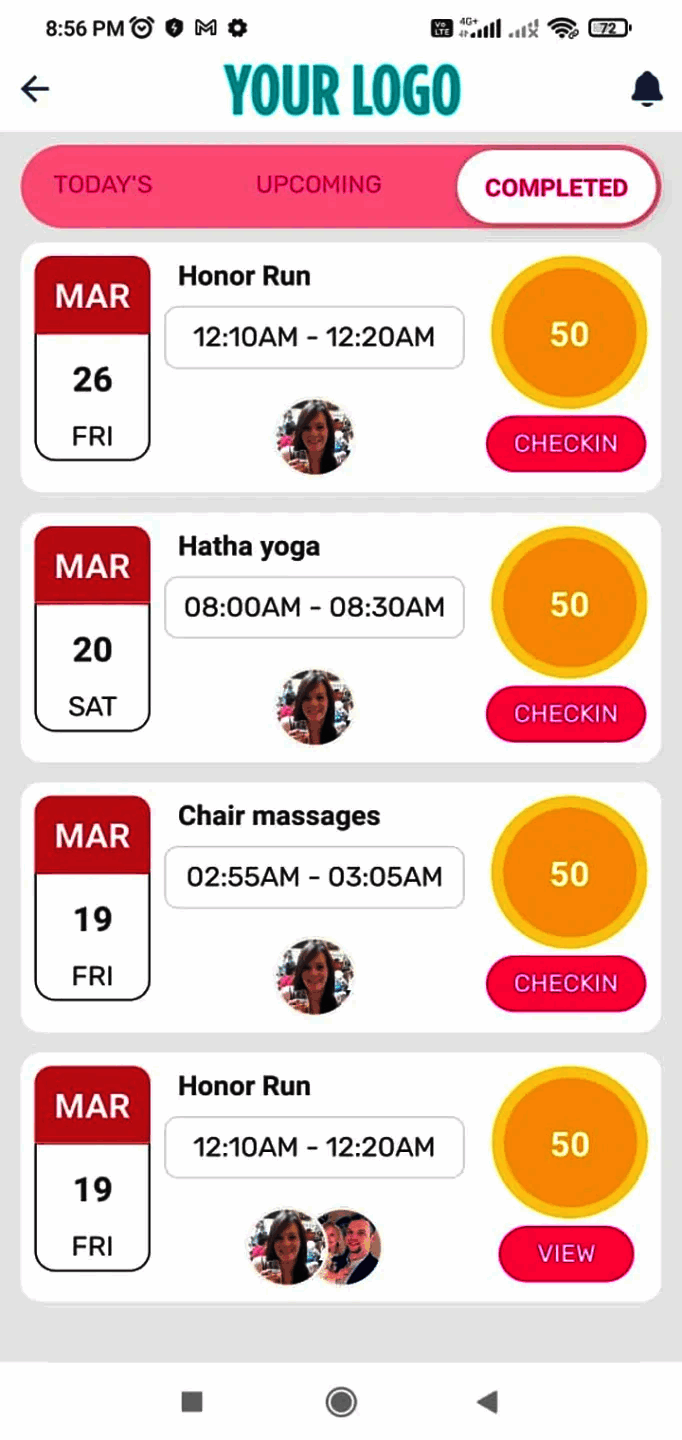
Task: Open the notifications bell
Action: click(x=647, y=90)
